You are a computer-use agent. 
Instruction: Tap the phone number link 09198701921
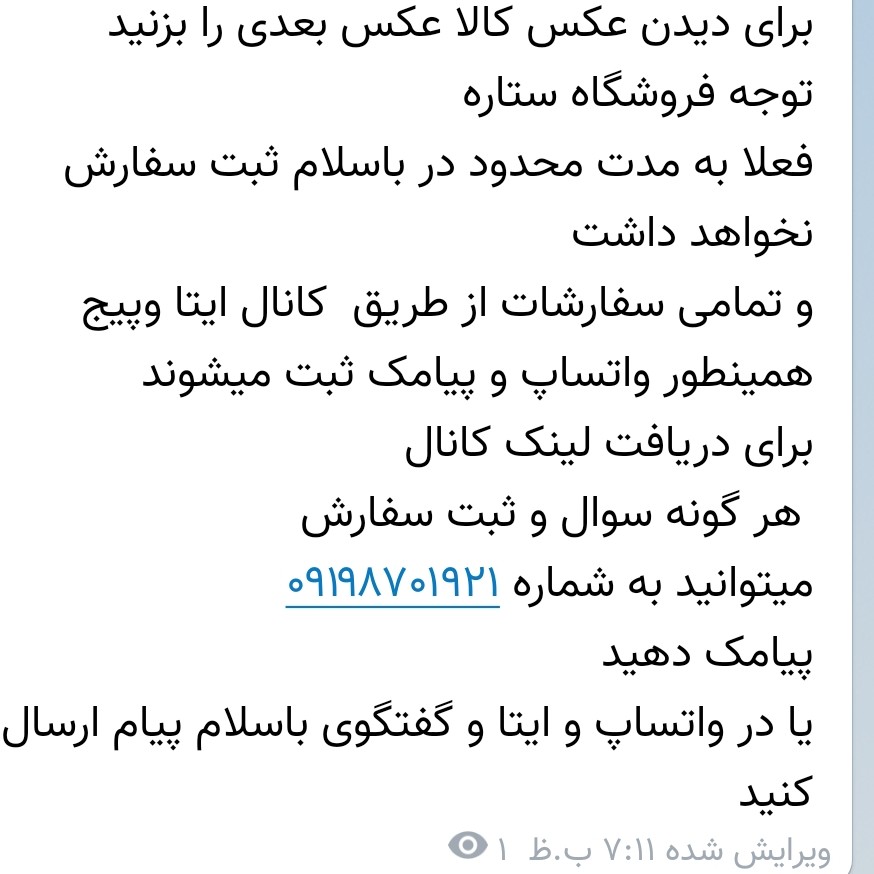tap(392, 584)
